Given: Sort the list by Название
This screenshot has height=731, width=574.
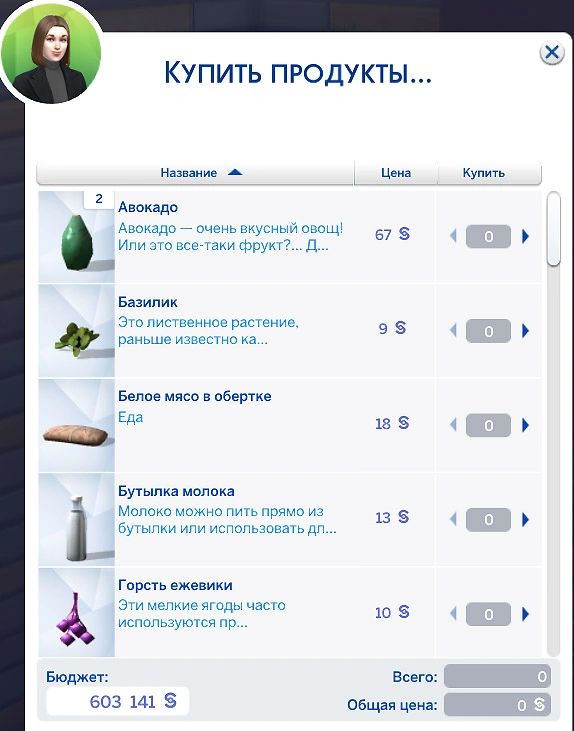Looking at the screenshot, I should click(x=195, y=173).
